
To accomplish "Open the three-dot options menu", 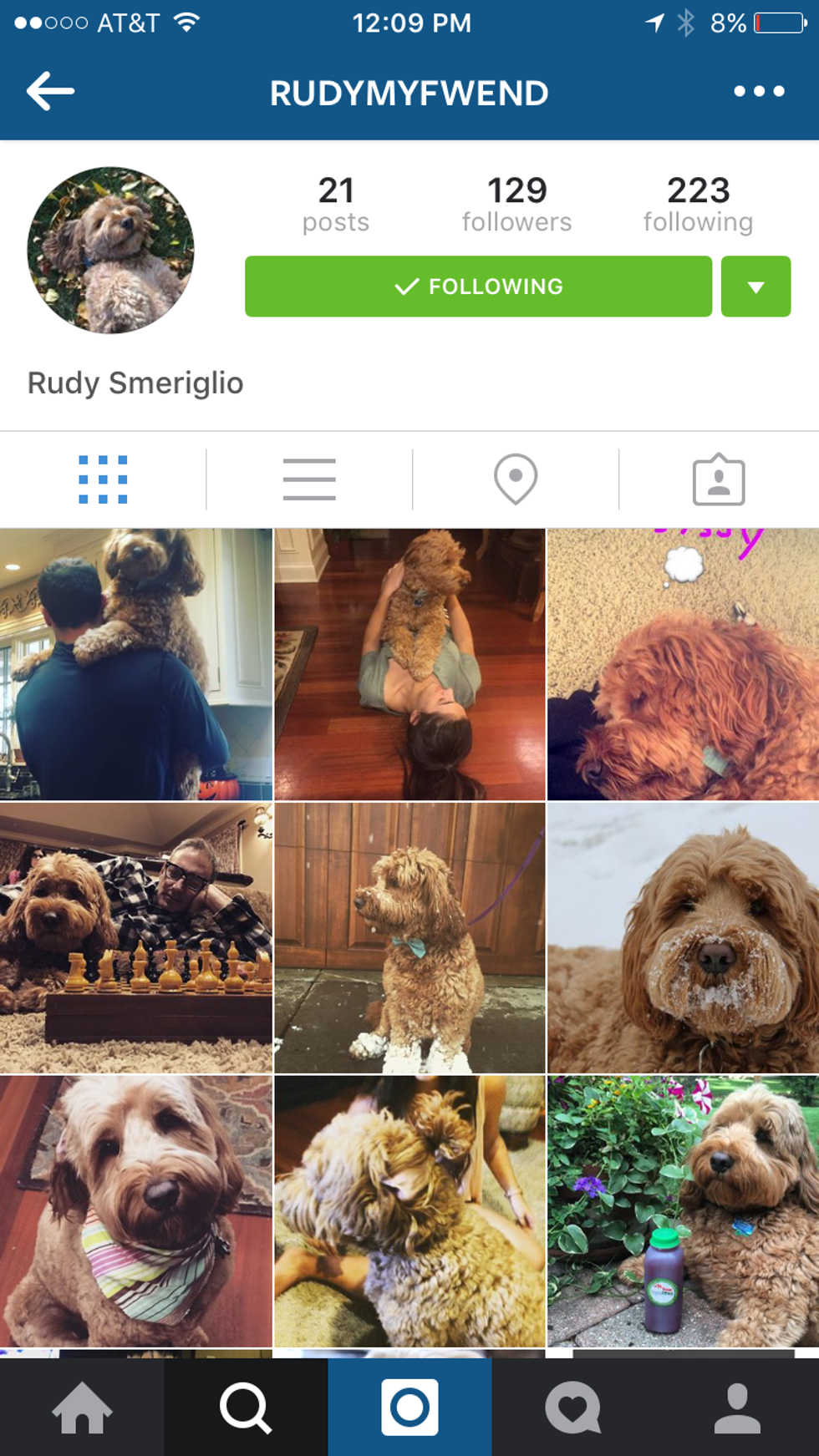I will coord(759,92).
